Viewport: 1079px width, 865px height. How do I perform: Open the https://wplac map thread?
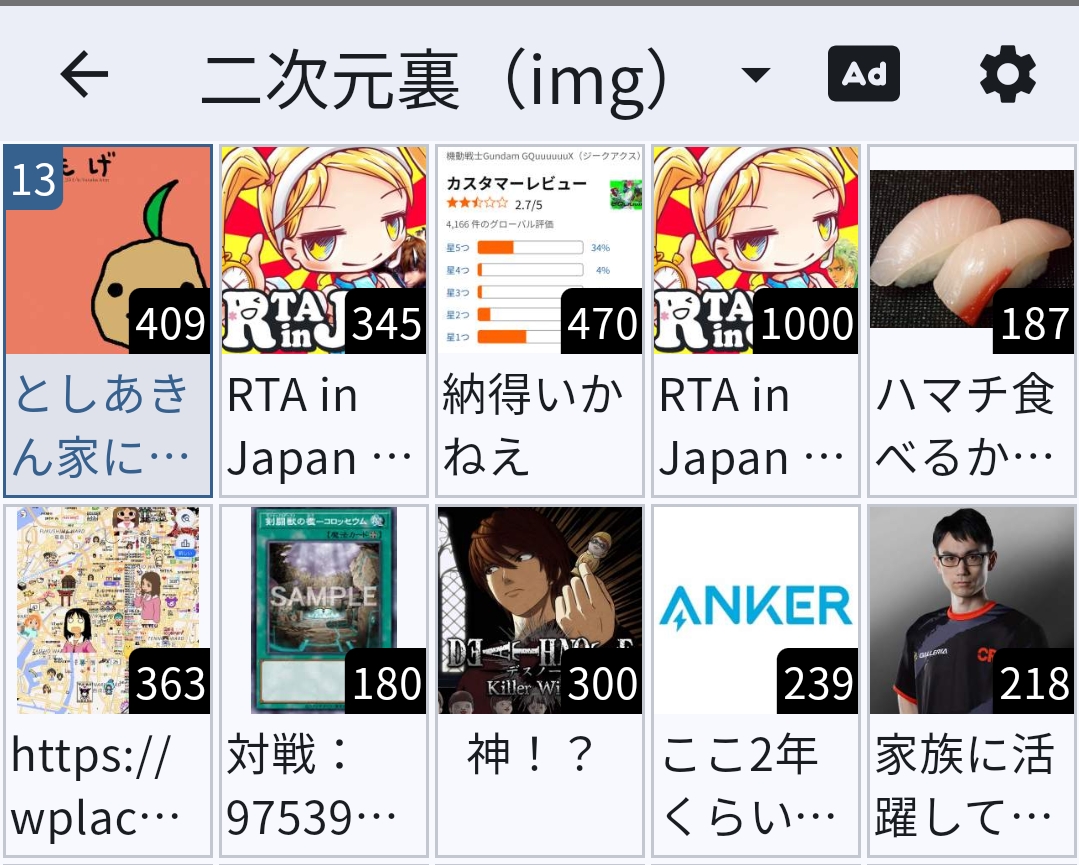[x=108, y=680]
